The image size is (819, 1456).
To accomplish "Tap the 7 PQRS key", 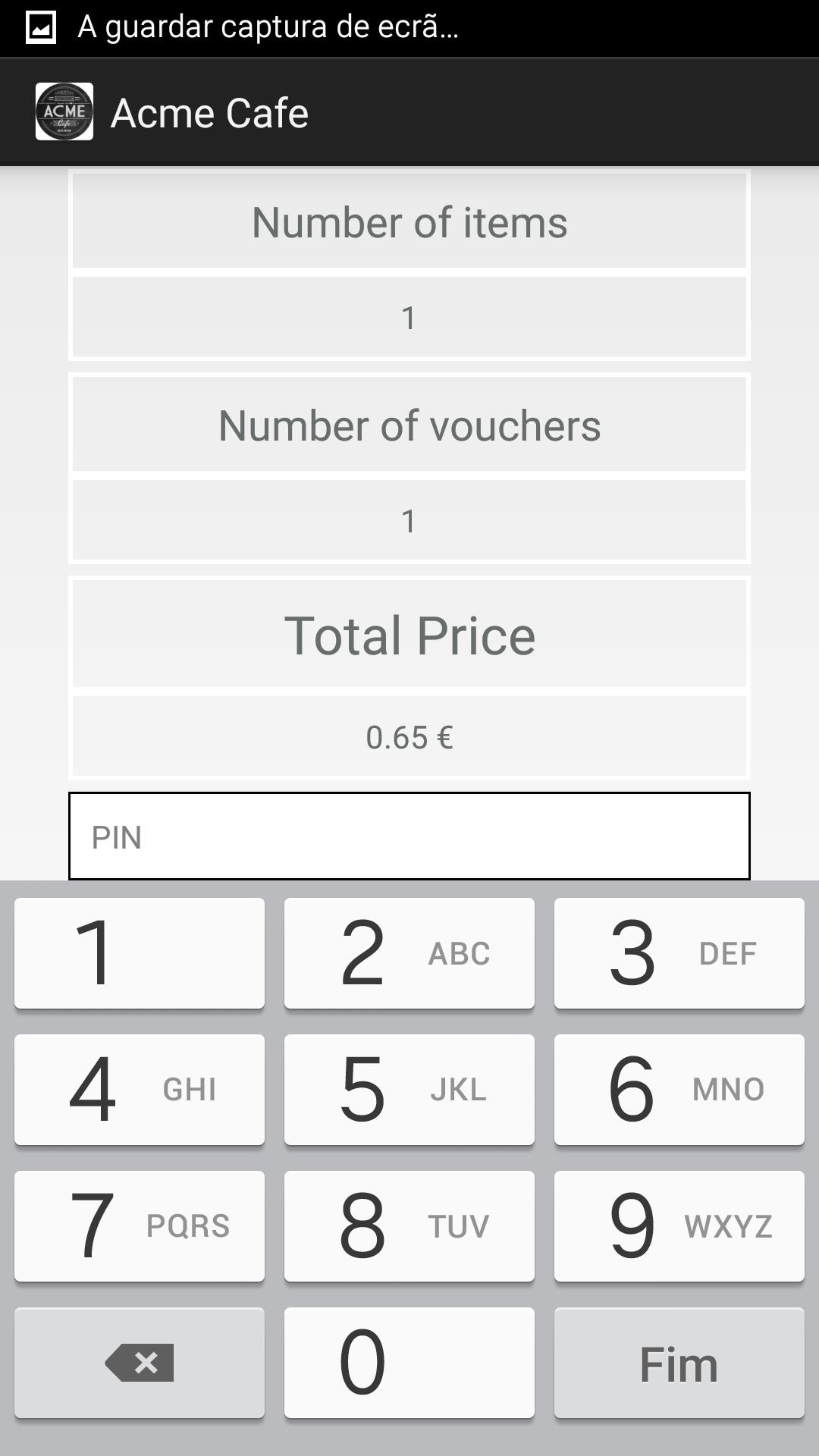I will coord(140,1226).
